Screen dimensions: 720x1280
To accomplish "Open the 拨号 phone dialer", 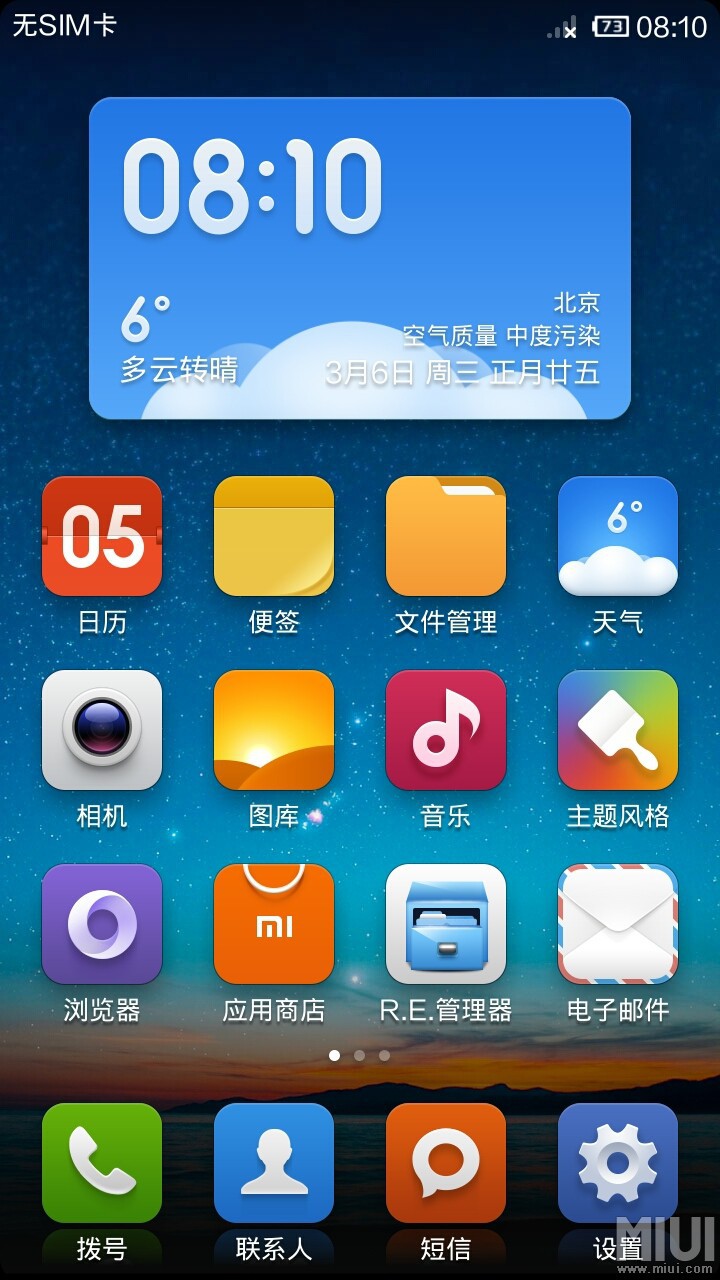I will 102,1163.
